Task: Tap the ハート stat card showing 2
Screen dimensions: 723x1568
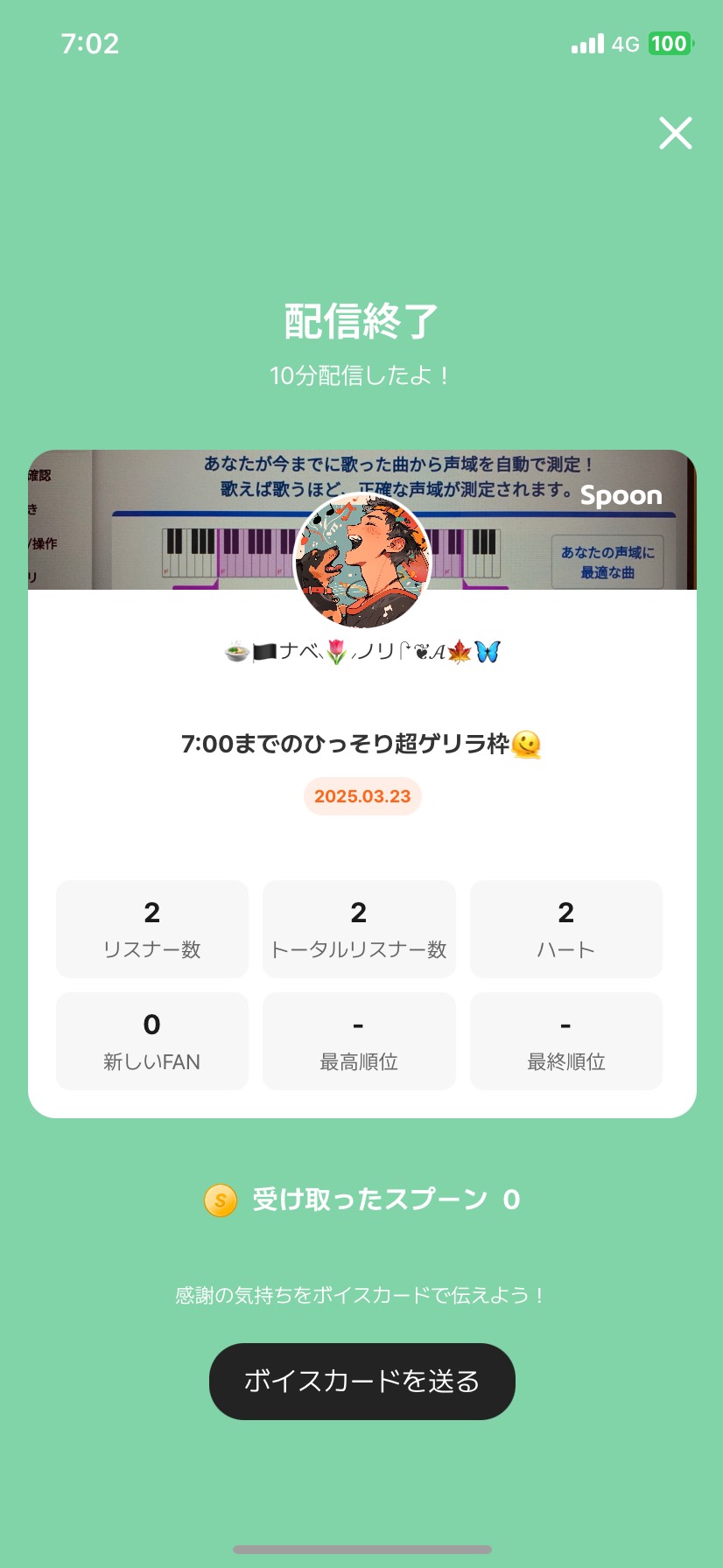Action: tap(565, 928)
